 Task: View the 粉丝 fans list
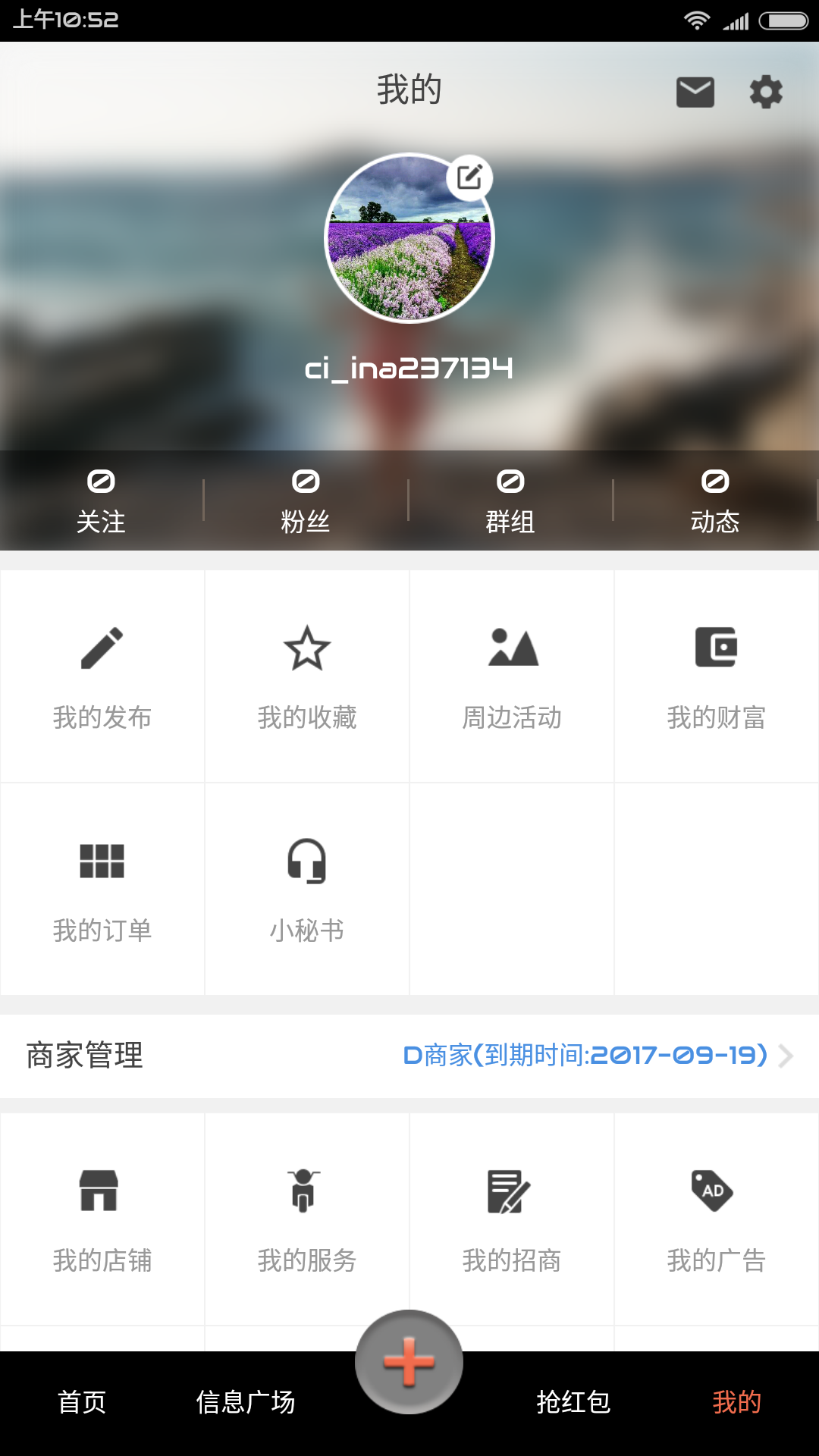pyautogui.click(x=306, y=500)
